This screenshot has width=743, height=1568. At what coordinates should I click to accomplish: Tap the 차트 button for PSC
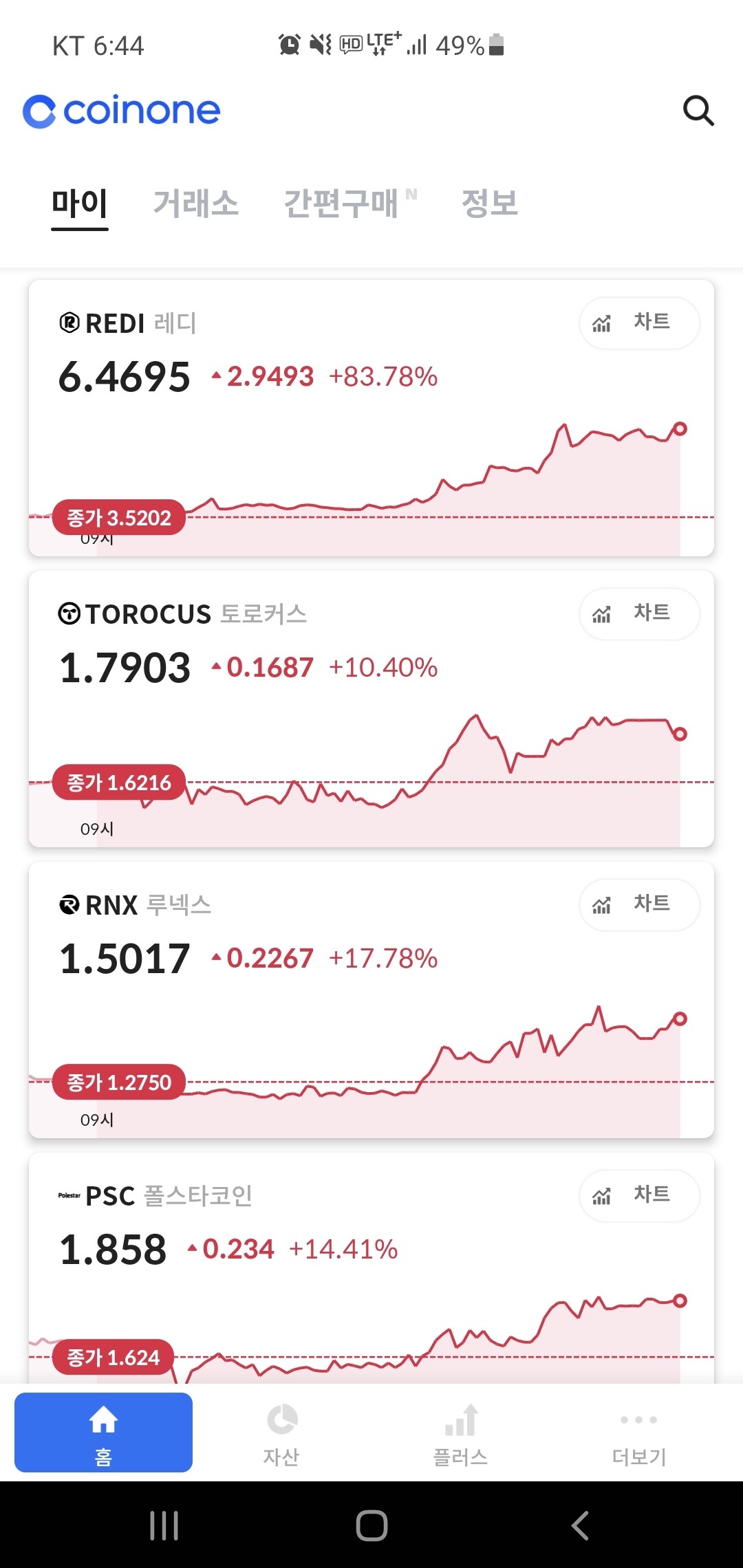click(x=639, y=1195)
